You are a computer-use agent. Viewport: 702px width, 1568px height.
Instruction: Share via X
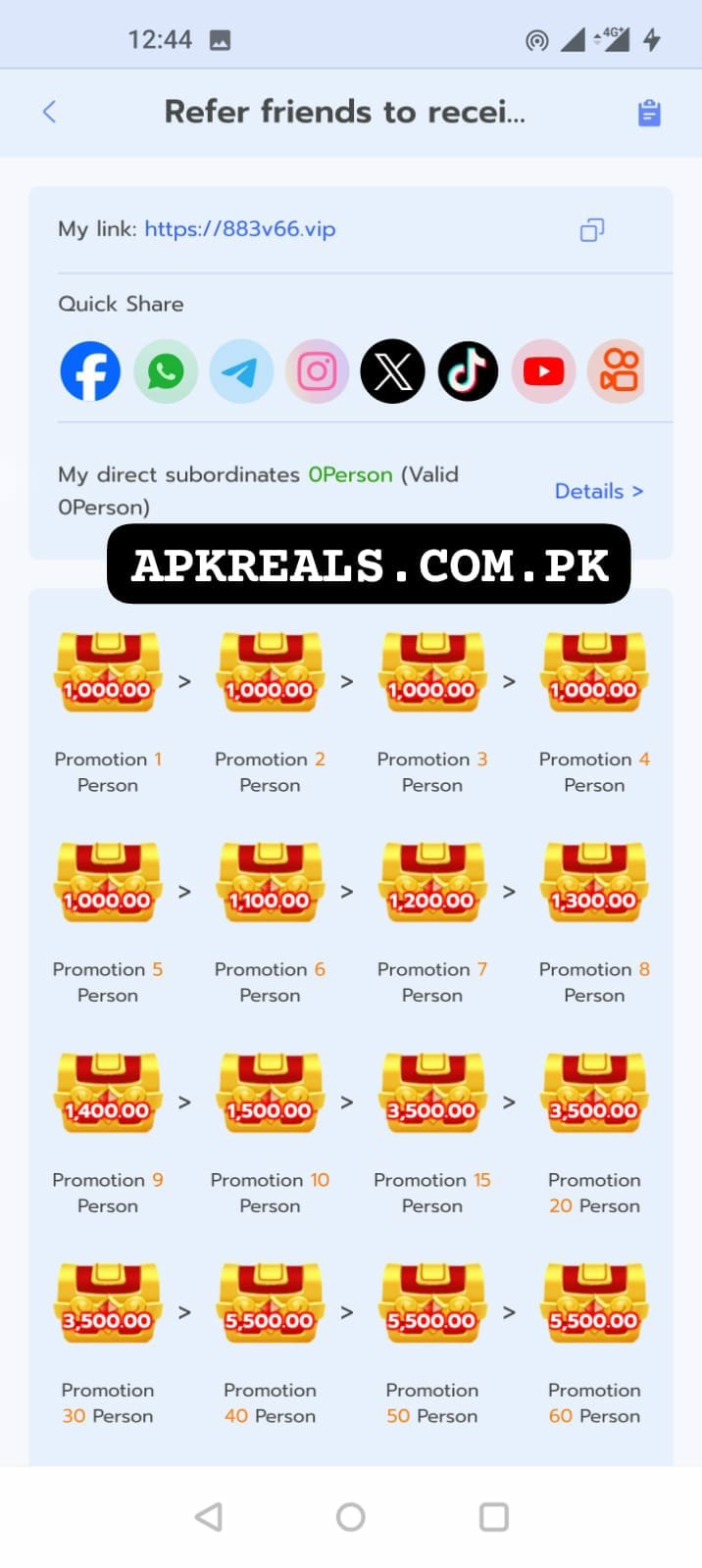click(392, 371)
